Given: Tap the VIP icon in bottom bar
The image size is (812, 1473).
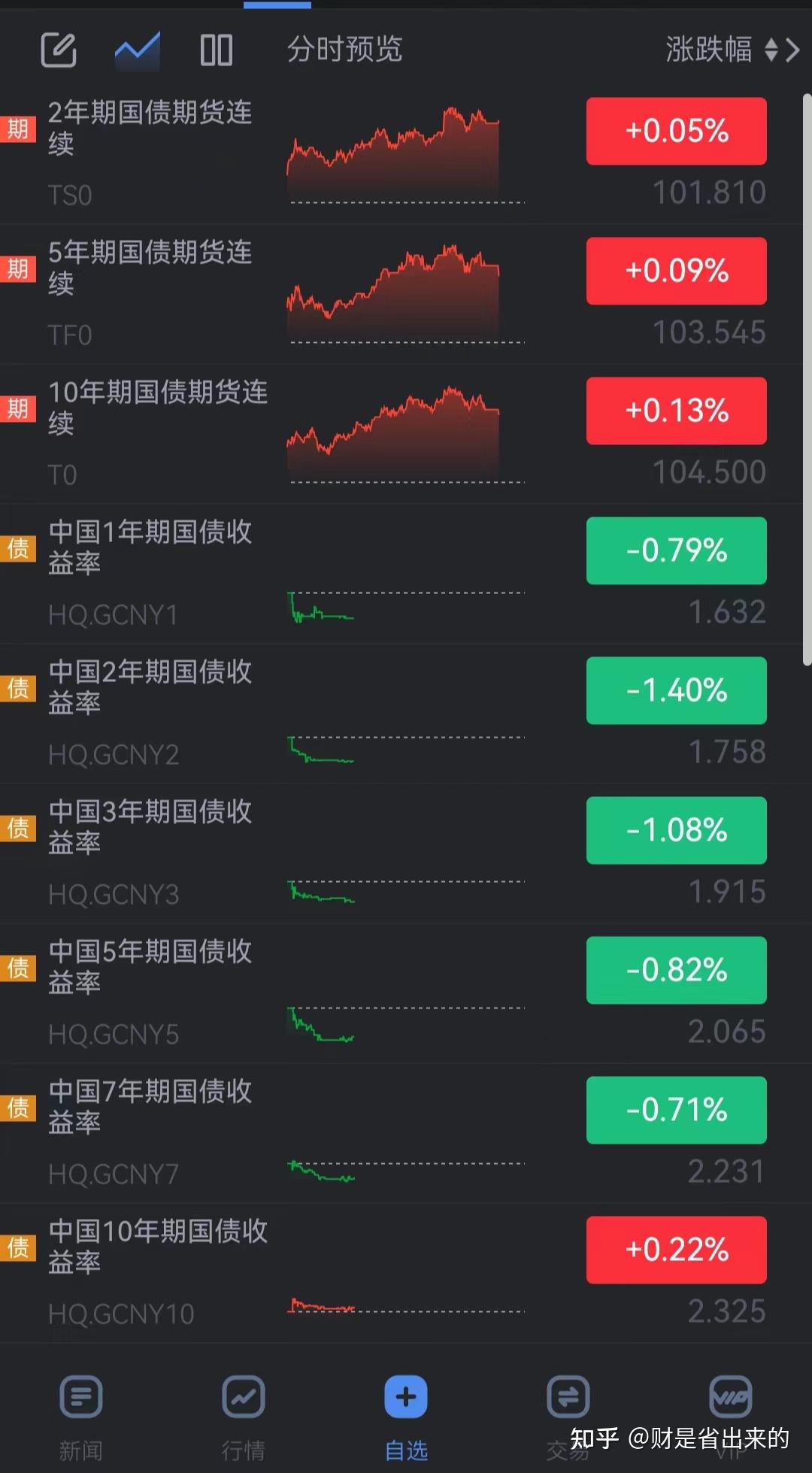Looking at the screenshot, I should coord(730,1398).
